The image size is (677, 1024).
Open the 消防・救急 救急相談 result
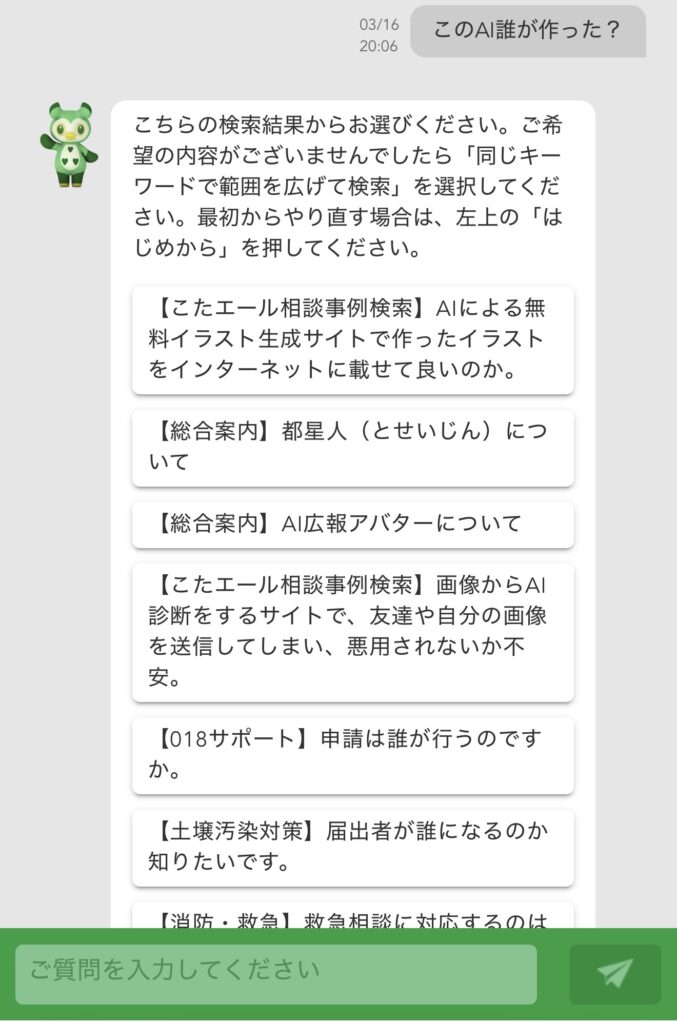pyautogui.click(x=352, y=916)
